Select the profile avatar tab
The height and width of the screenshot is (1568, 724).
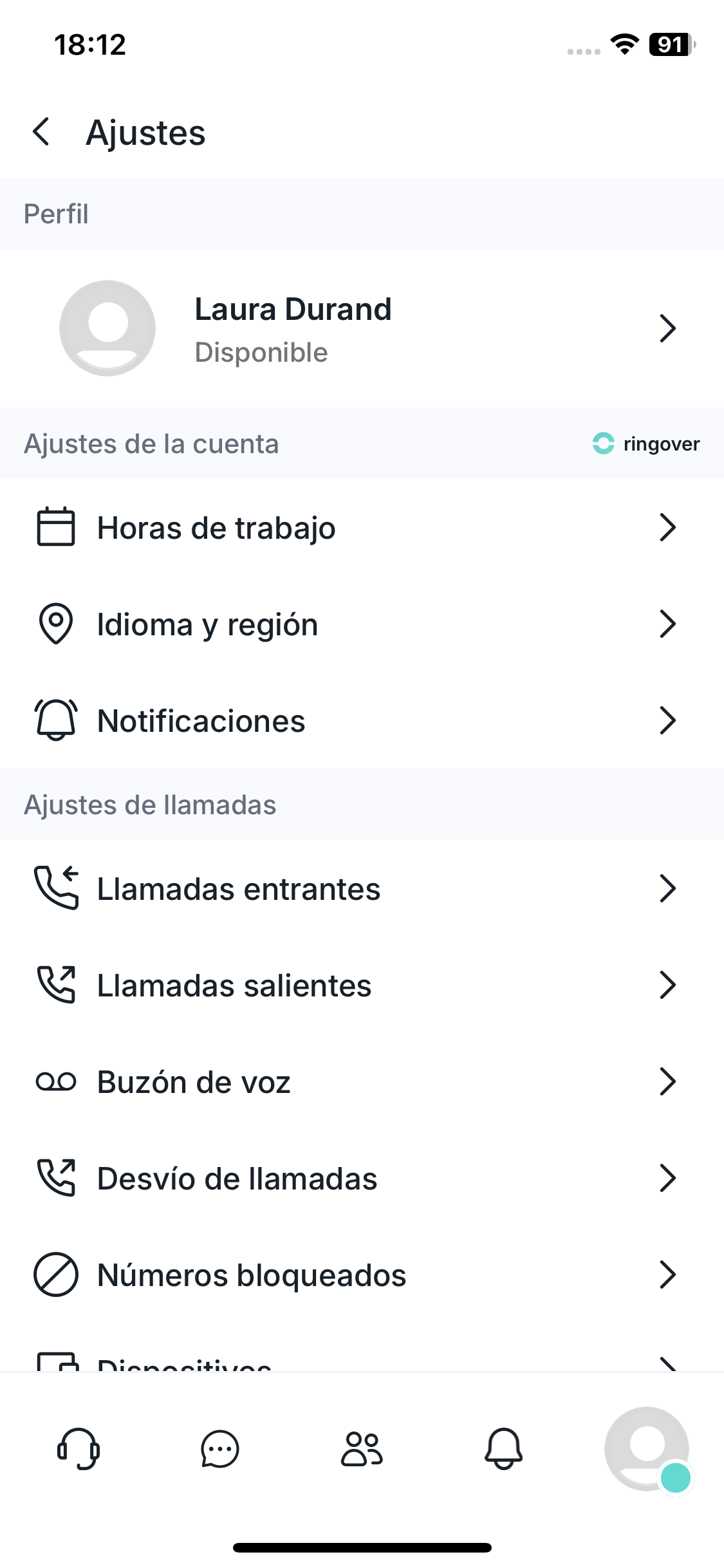coord(646,1449)
